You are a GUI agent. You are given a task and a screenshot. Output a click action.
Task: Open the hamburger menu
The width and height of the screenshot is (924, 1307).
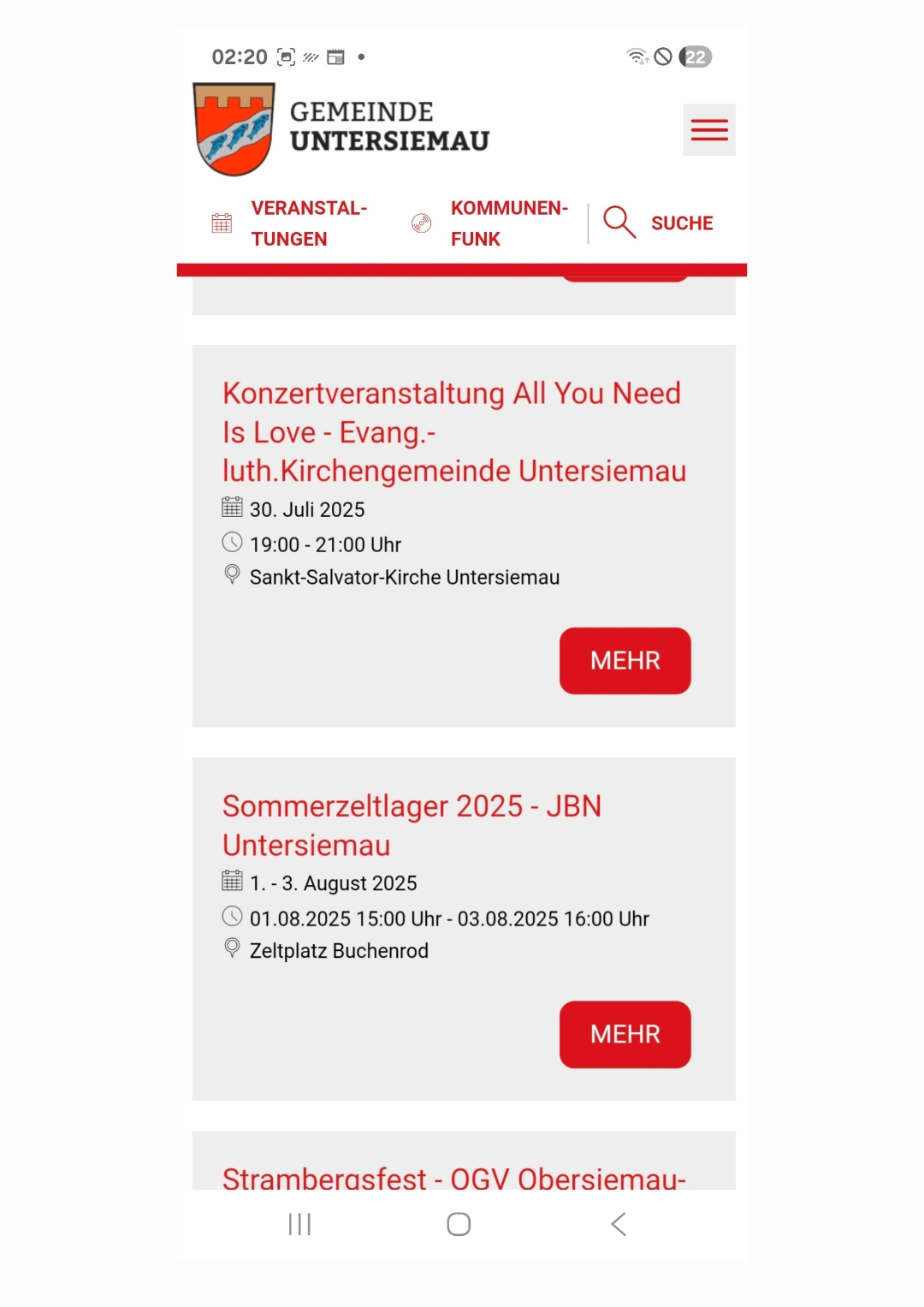[x=708, y=130]
